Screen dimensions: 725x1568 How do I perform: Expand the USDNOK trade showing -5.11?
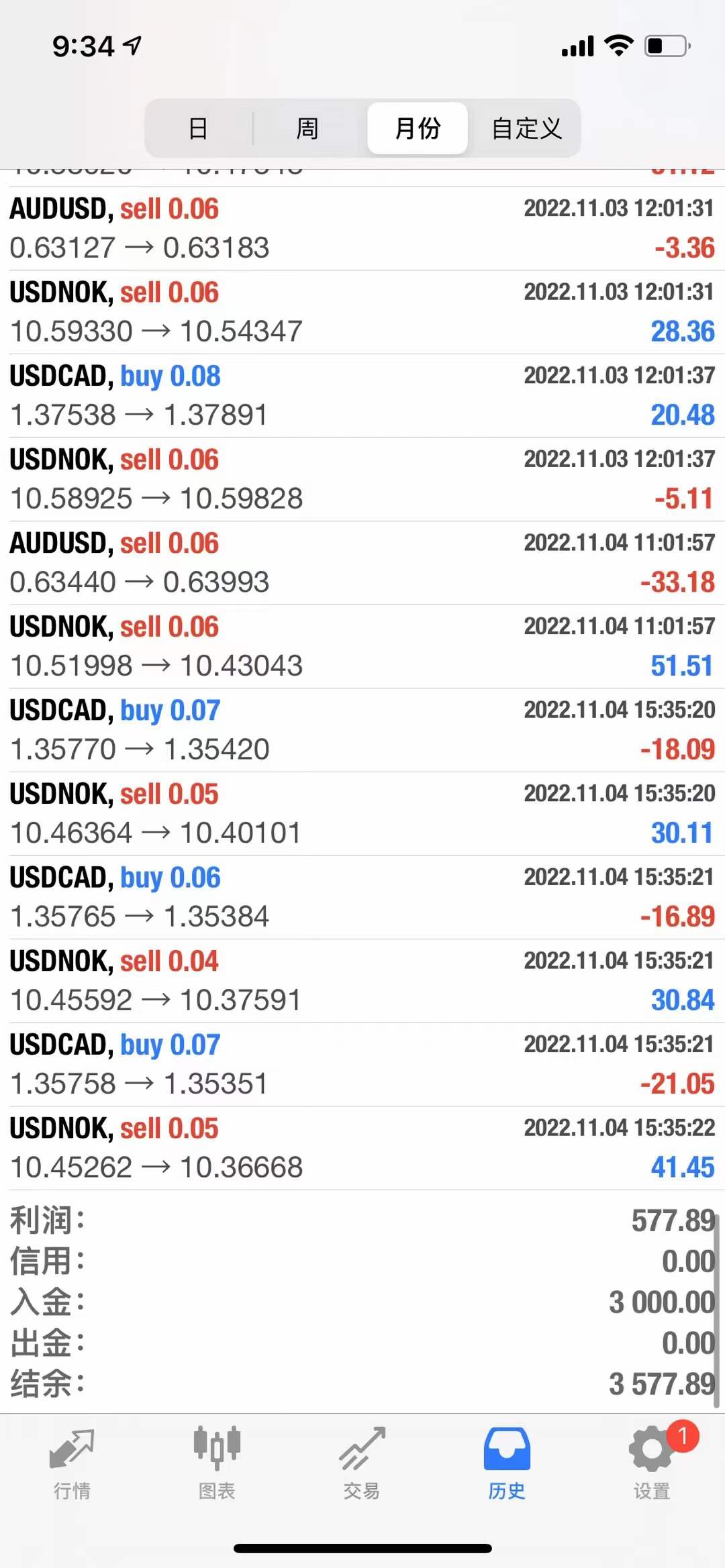(362, 479)
